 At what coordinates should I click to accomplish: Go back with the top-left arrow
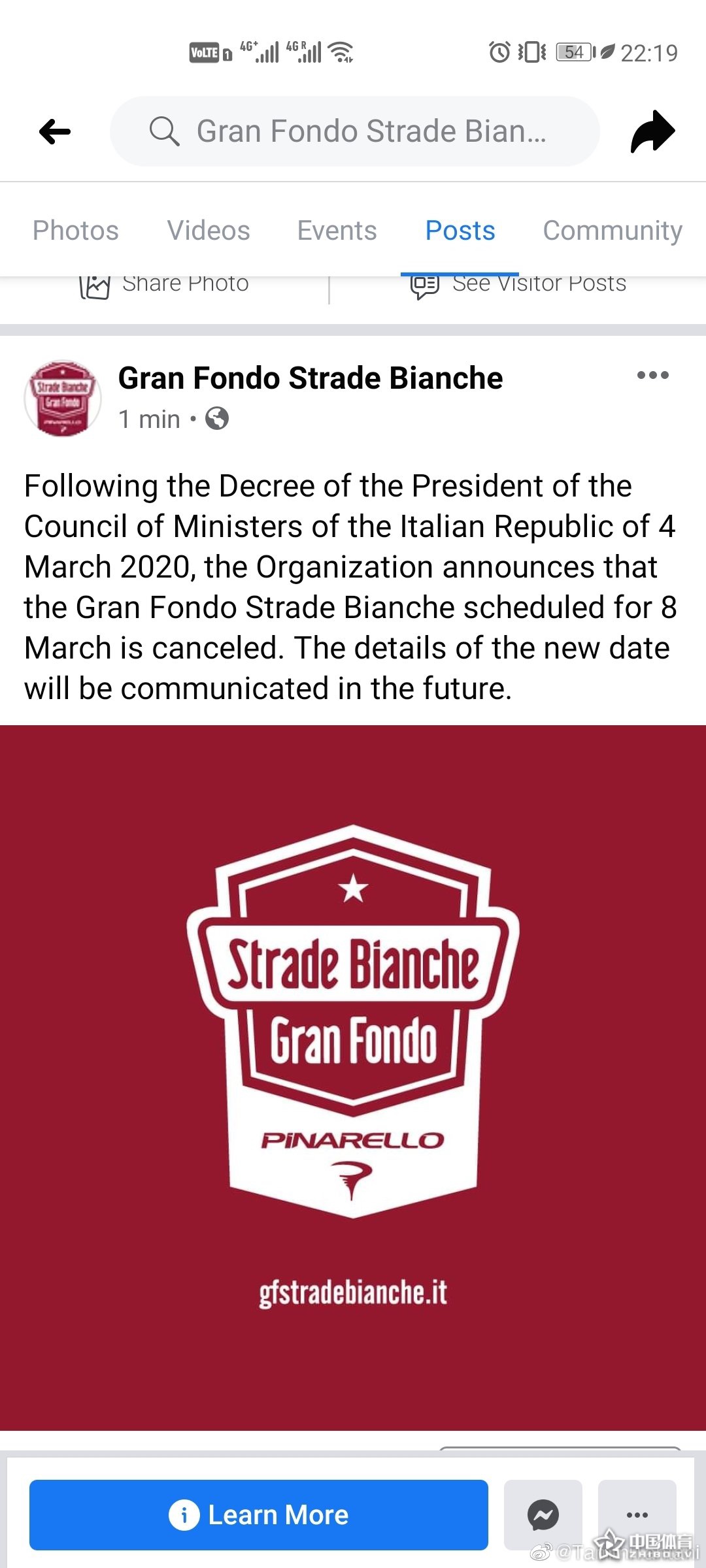55,132
